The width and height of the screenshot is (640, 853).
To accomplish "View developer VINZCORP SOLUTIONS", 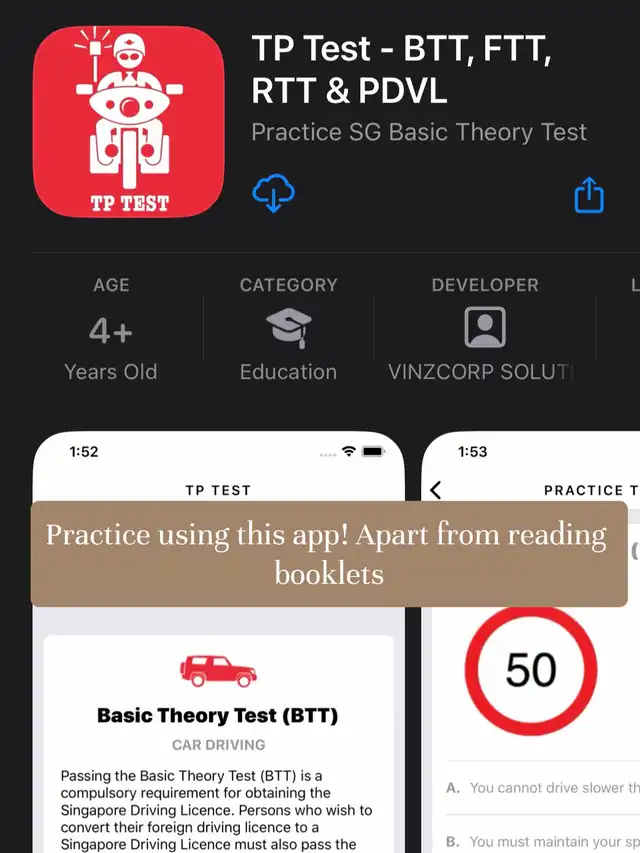I will coord(484,330).
